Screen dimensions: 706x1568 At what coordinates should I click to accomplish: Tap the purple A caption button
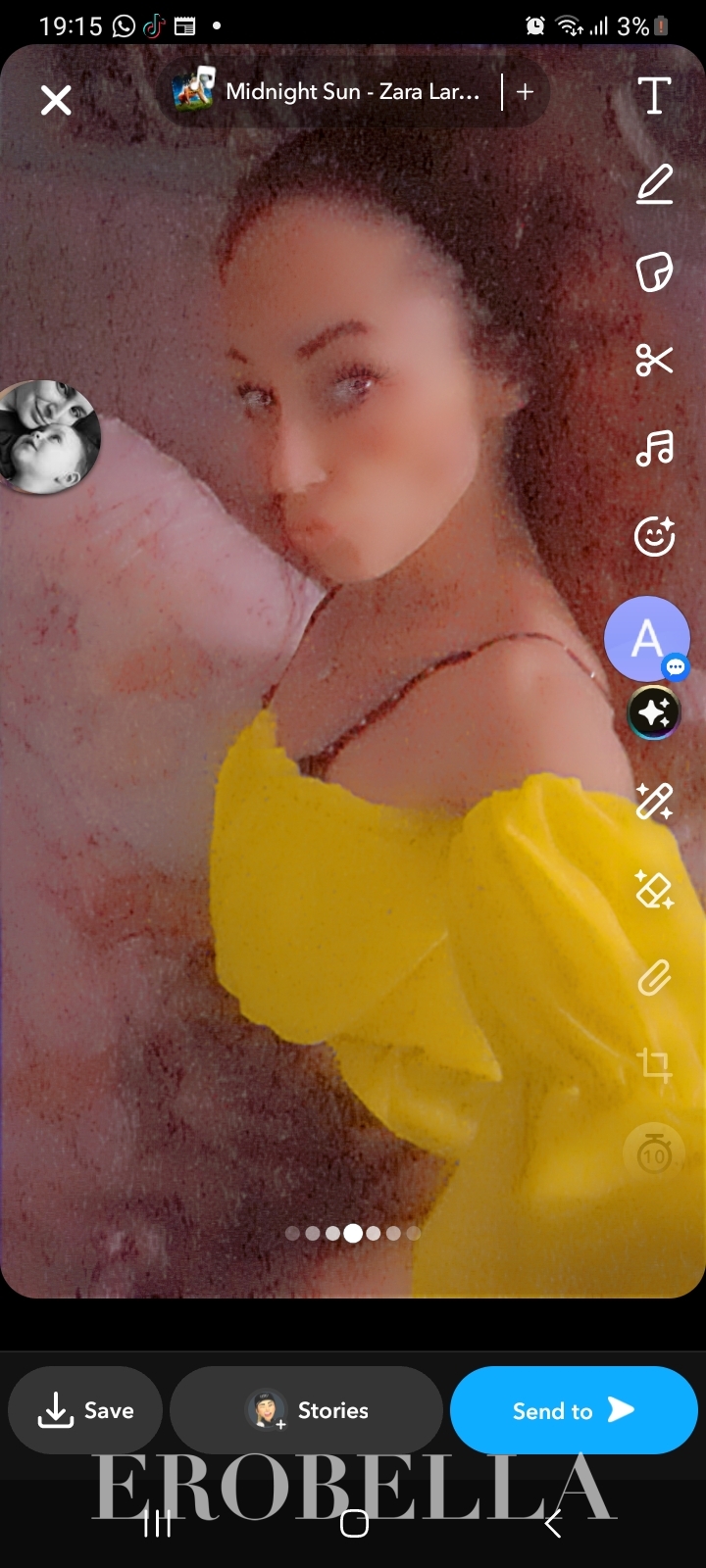pyautogui.click(x=646, y=639)
